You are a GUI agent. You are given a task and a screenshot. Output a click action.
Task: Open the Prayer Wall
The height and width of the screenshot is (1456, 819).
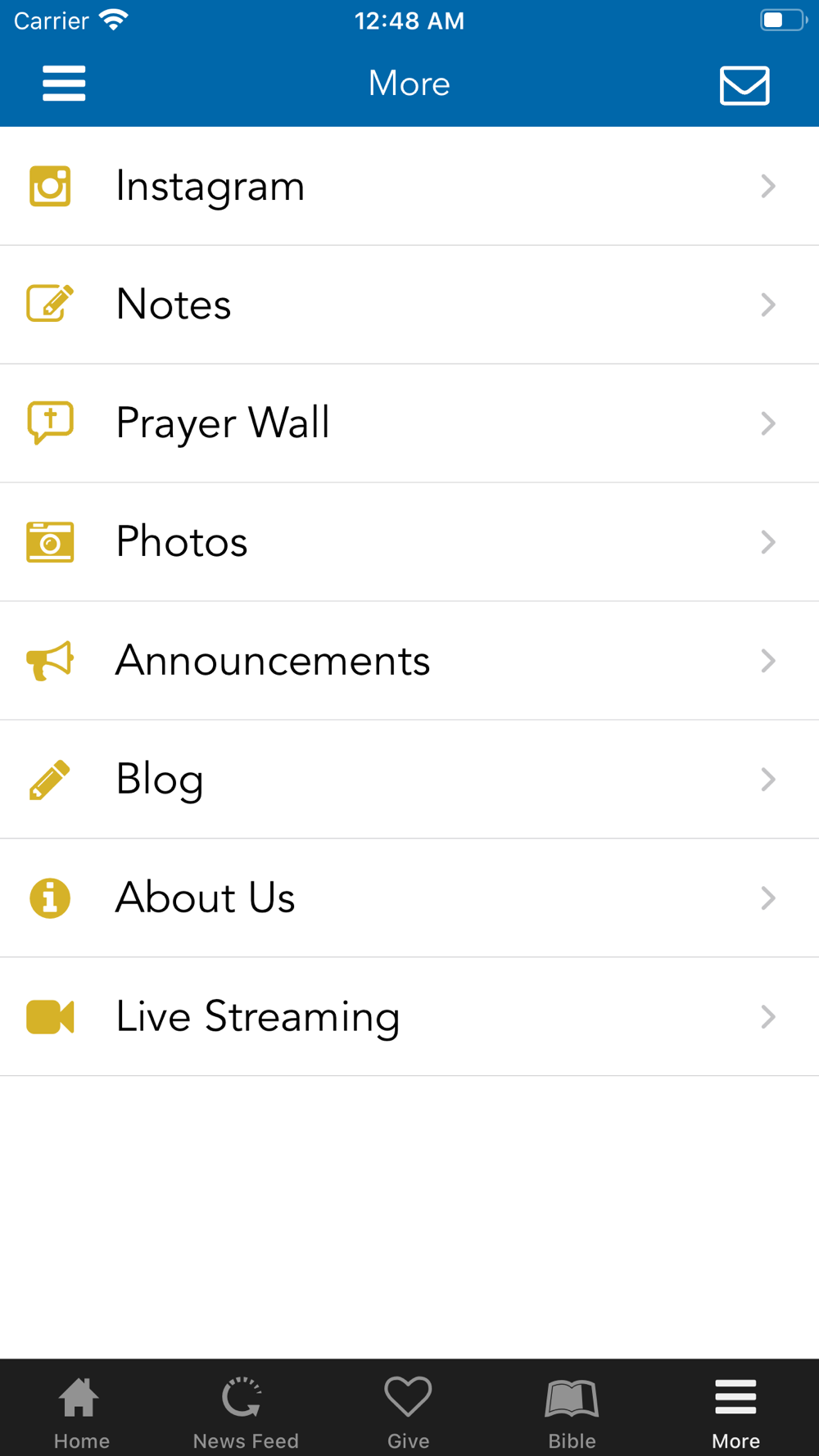[x=409, y=423]
